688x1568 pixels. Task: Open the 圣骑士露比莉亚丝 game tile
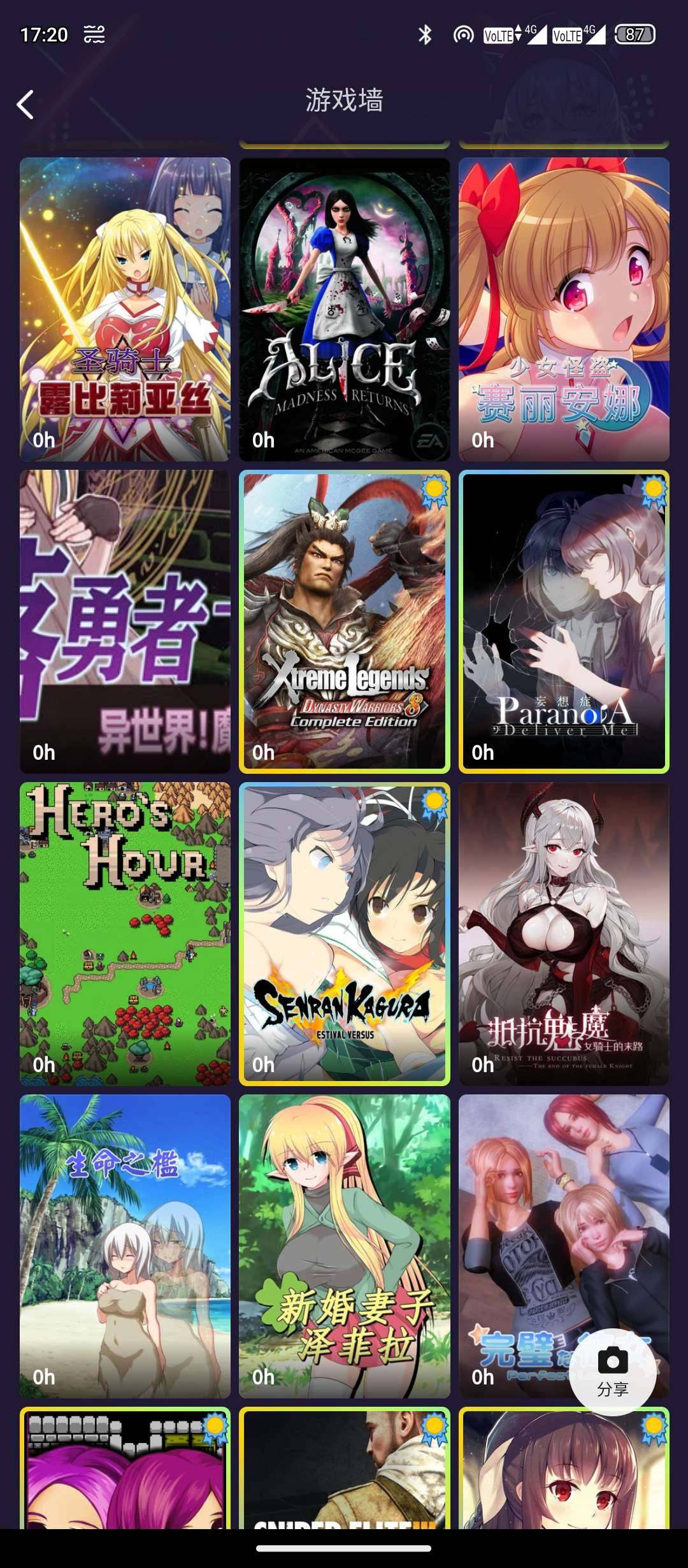coord(125,309)
